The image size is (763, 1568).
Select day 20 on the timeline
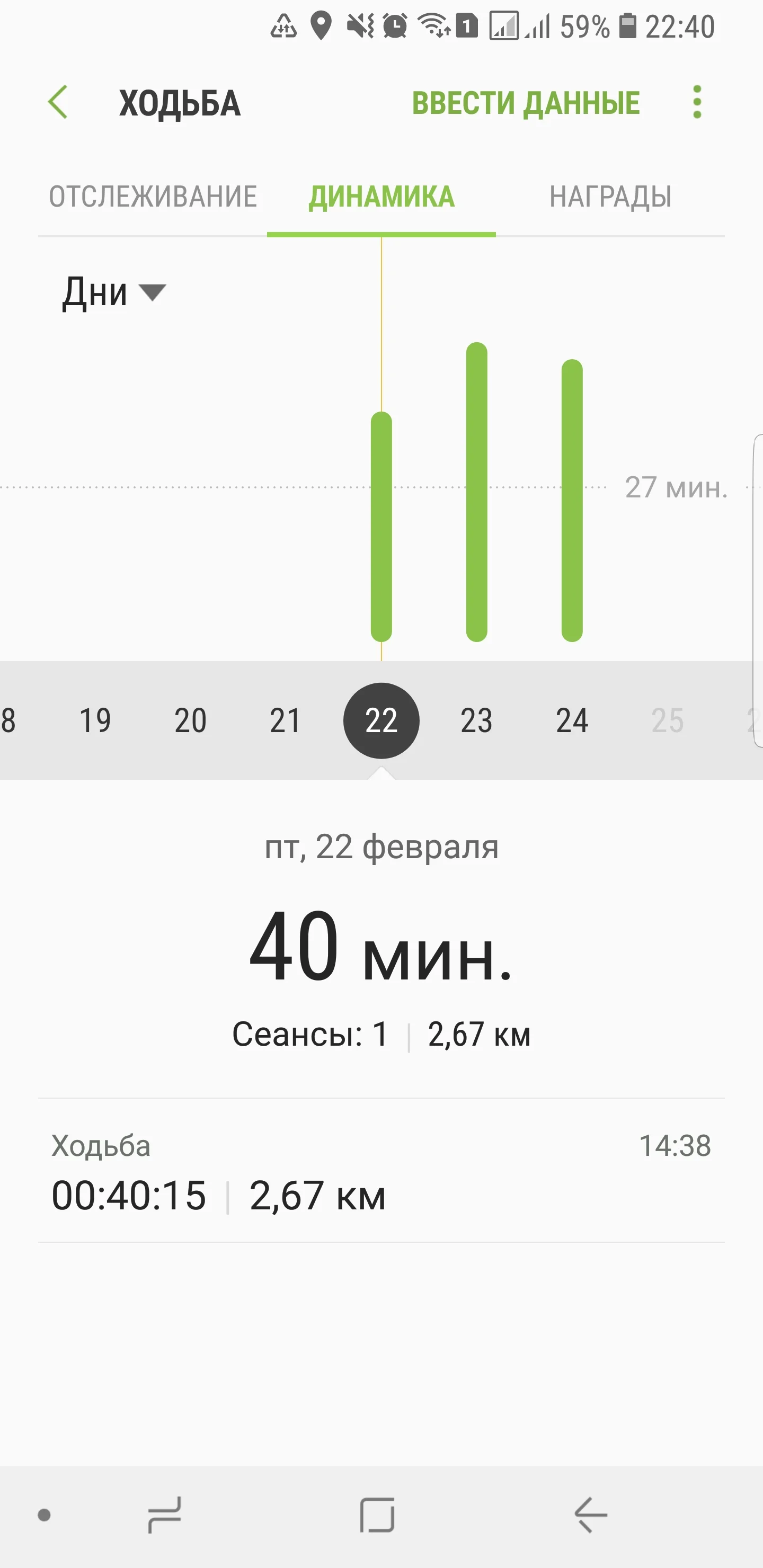point(191,720)
